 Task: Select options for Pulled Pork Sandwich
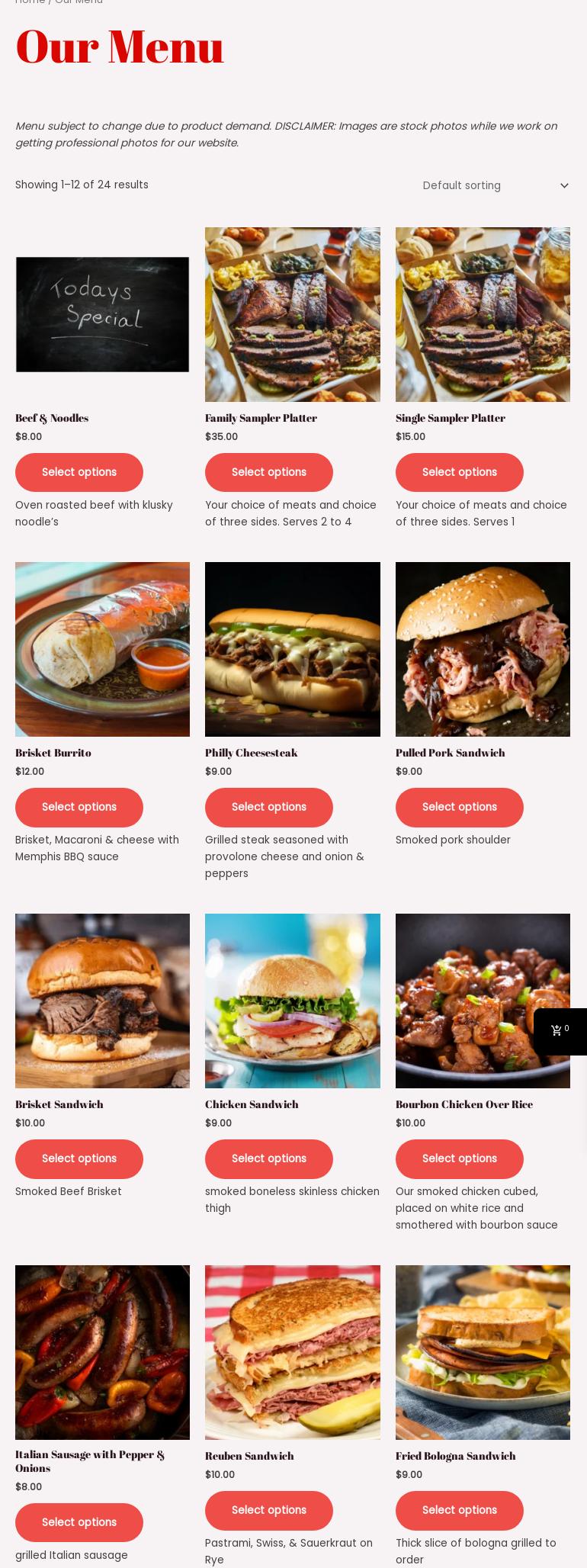[459, 808]
